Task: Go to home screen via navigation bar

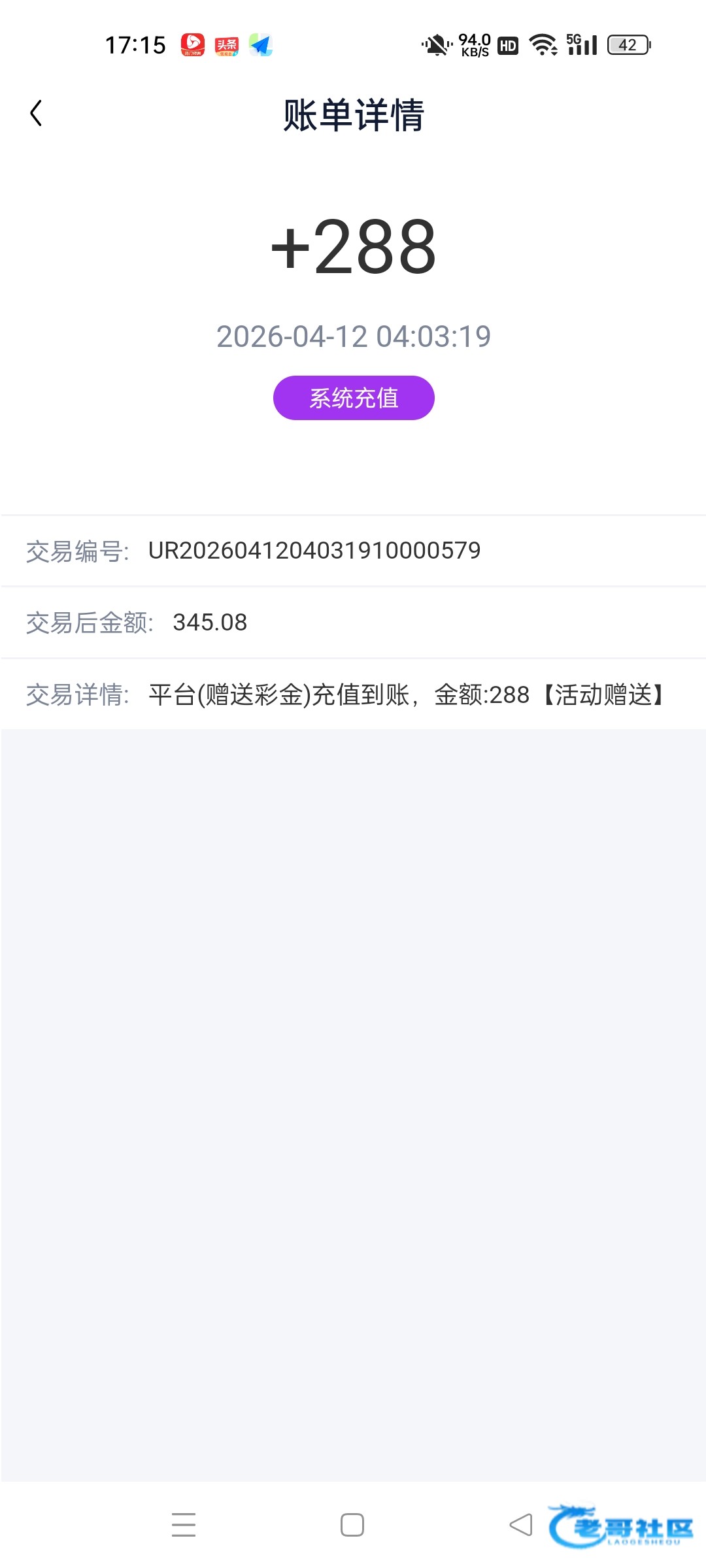Action: (352, 1525)
